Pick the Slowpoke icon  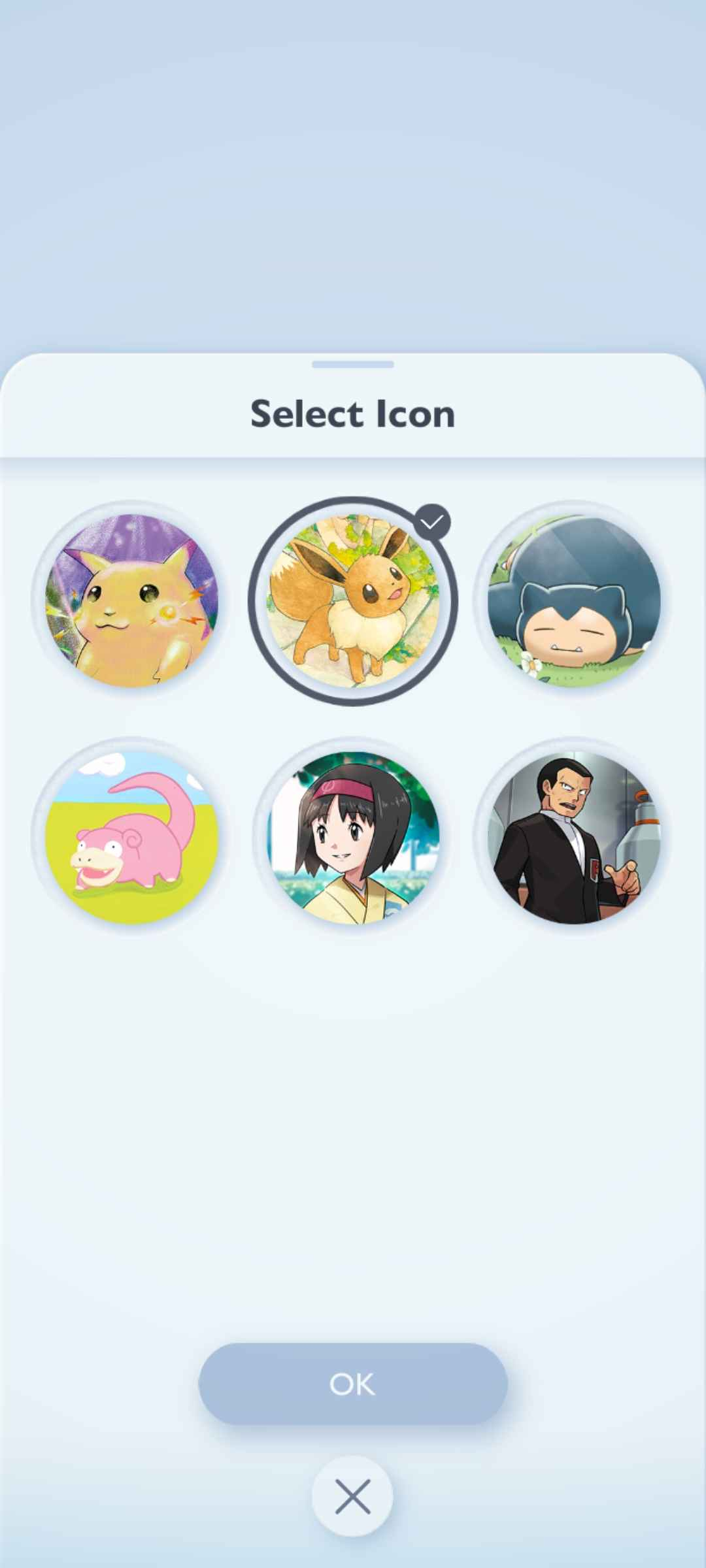tap(131, 838)
